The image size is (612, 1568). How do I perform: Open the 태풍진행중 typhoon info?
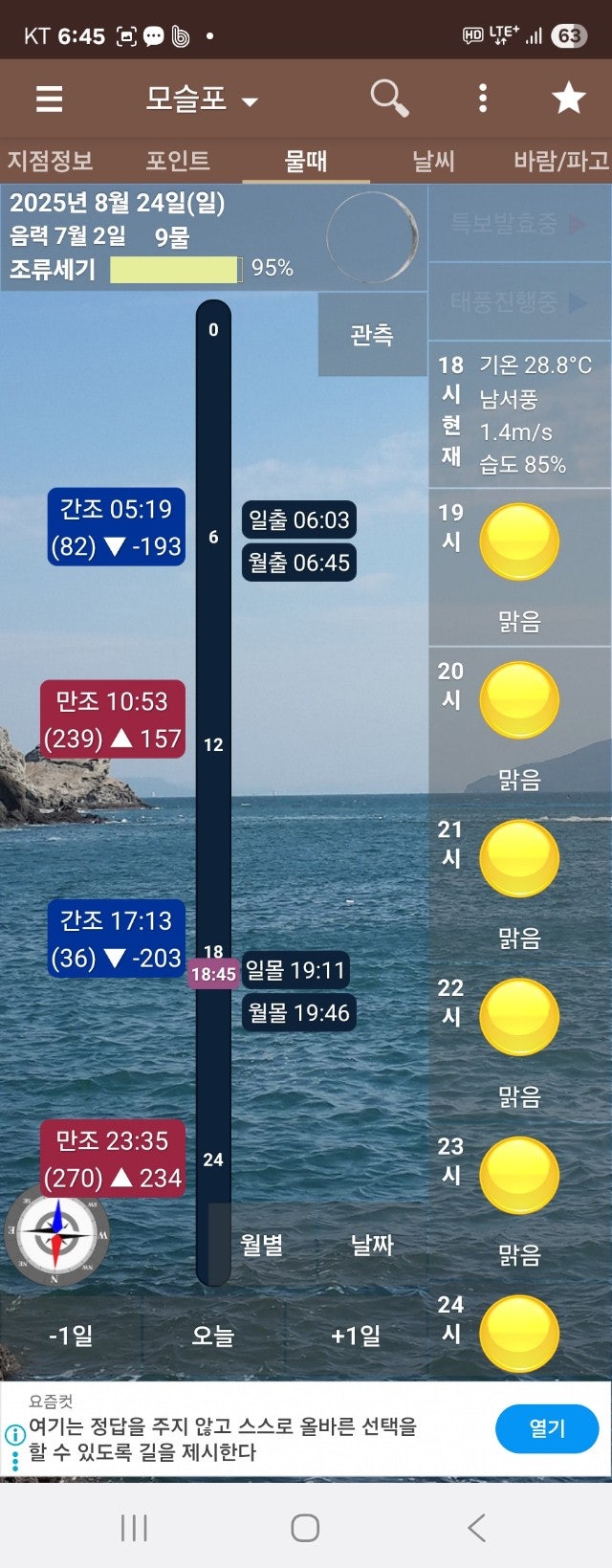tap(519, 302)
